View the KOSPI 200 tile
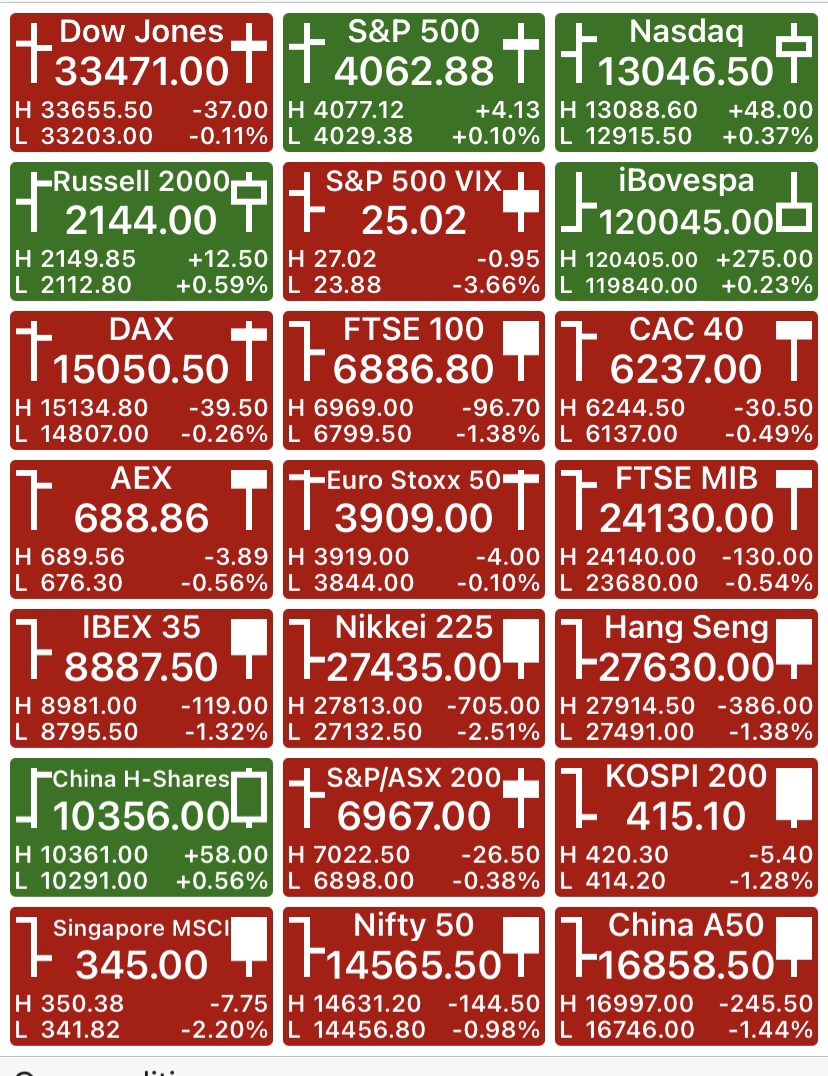 pos(686,827)
